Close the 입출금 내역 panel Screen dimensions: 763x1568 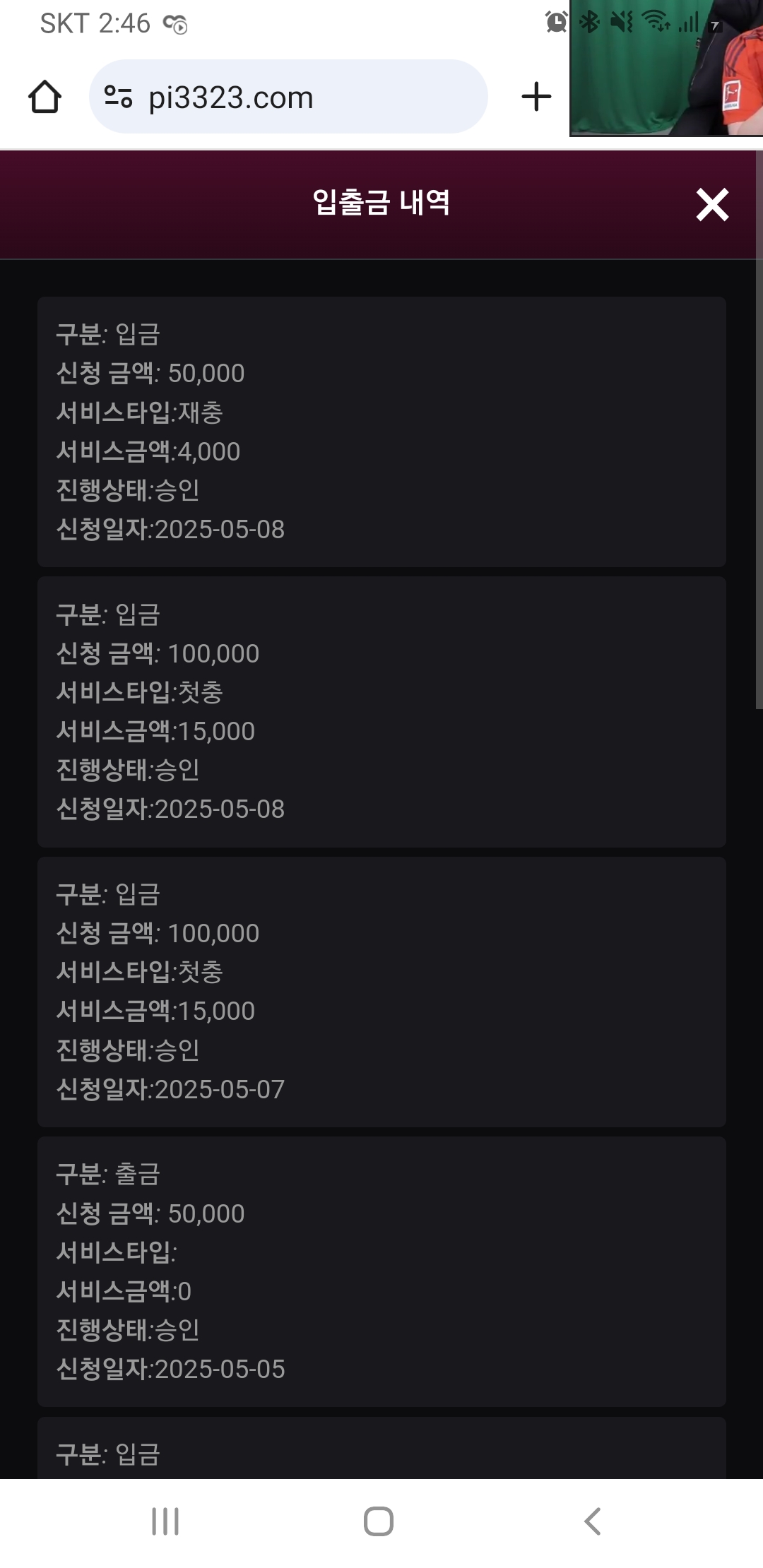[711, 205]
